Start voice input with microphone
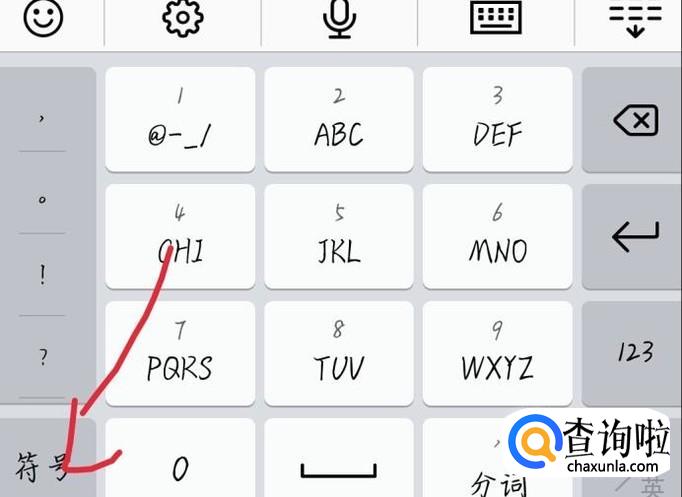Image resolution: width=682 pixels, height=497 pixels. (340, 18)
